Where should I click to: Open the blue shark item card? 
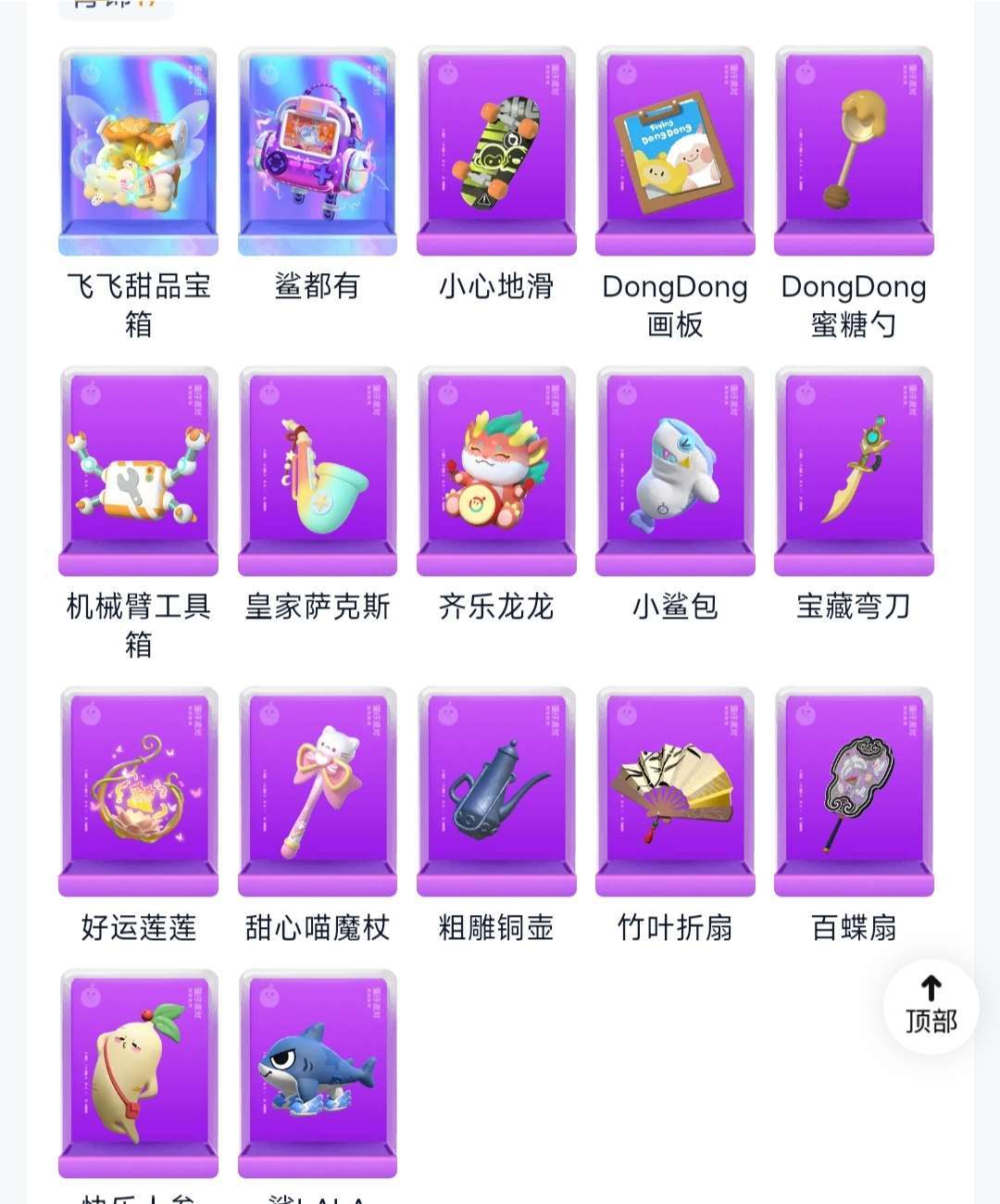317,1074
